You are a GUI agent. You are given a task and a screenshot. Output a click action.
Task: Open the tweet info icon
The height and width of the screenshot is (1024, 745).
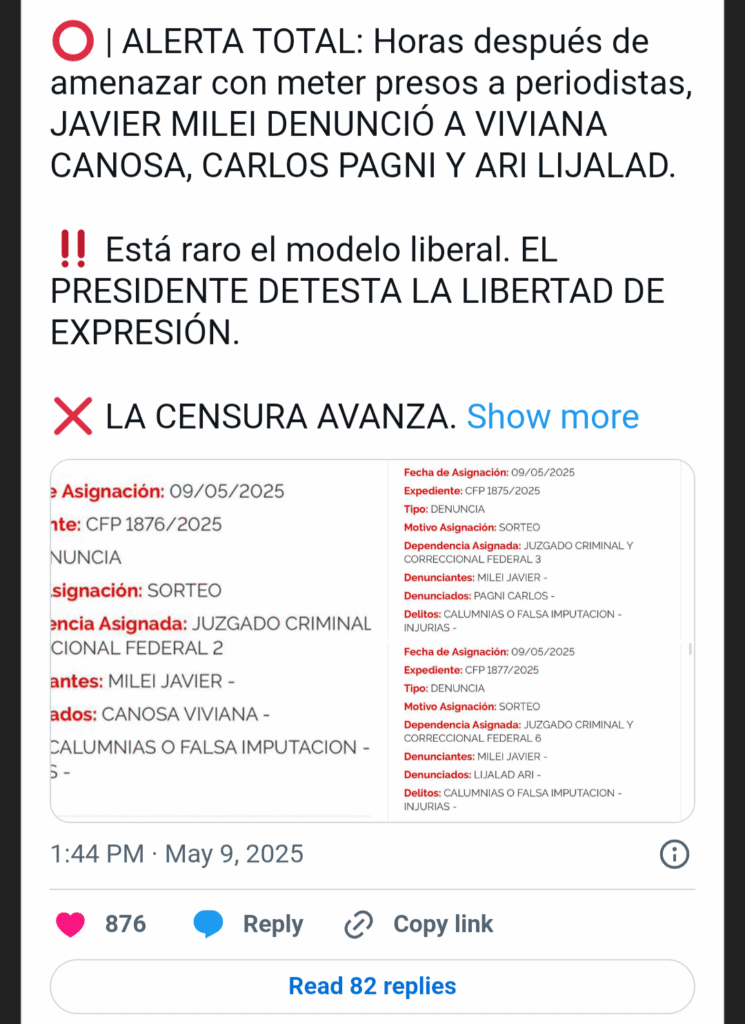(x=675, y=854)
